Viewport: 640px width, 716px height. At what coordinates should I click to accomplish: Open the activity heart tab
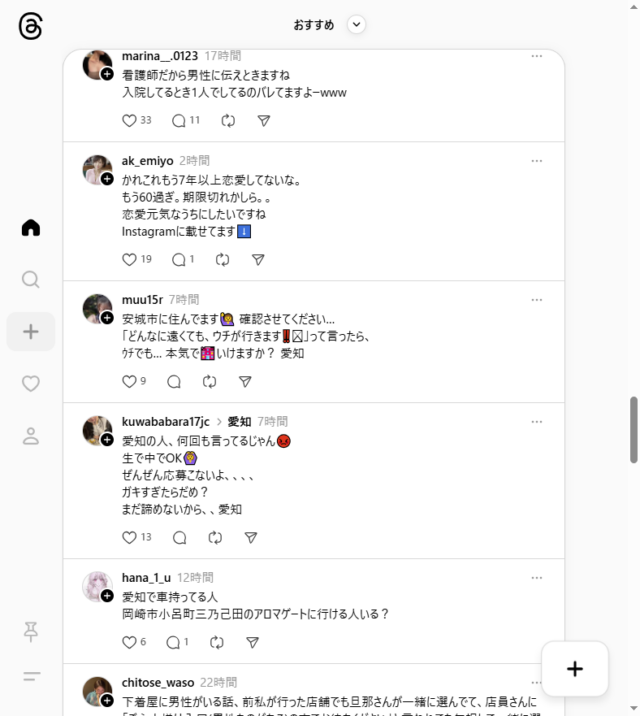click(31, 383)
